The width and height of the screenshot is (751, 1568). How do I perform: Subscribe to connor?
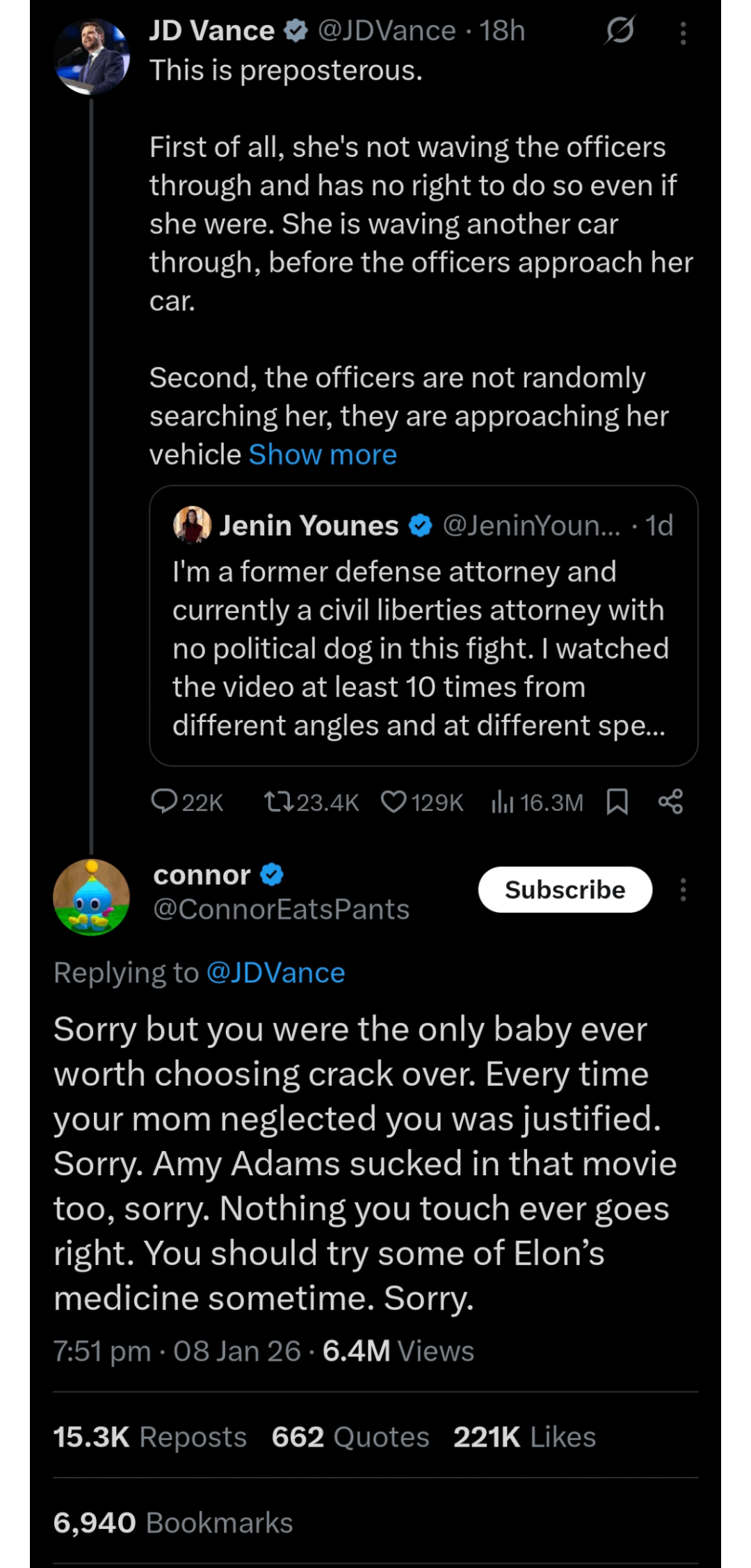[565, 890]
